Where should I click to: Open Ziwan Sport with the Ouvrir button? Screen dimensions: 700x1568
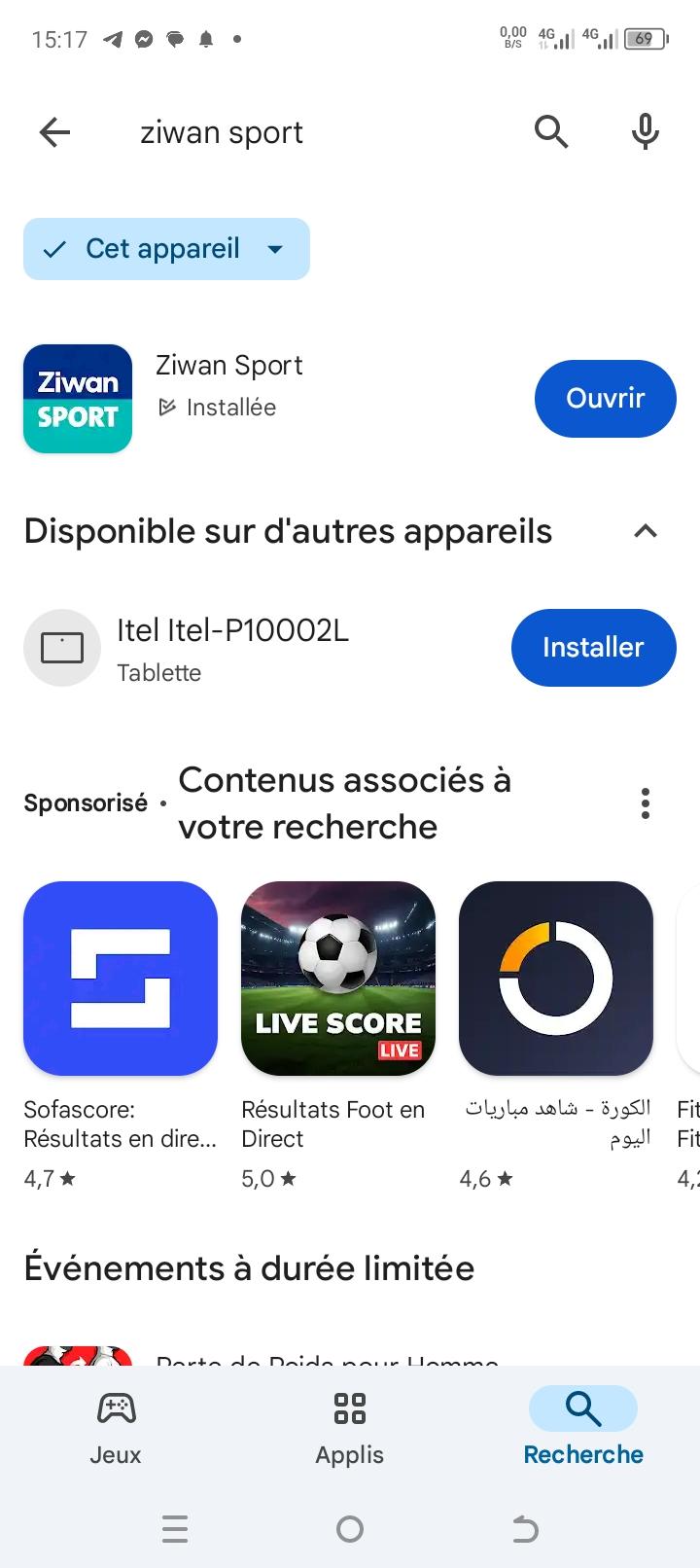[605, 399]
